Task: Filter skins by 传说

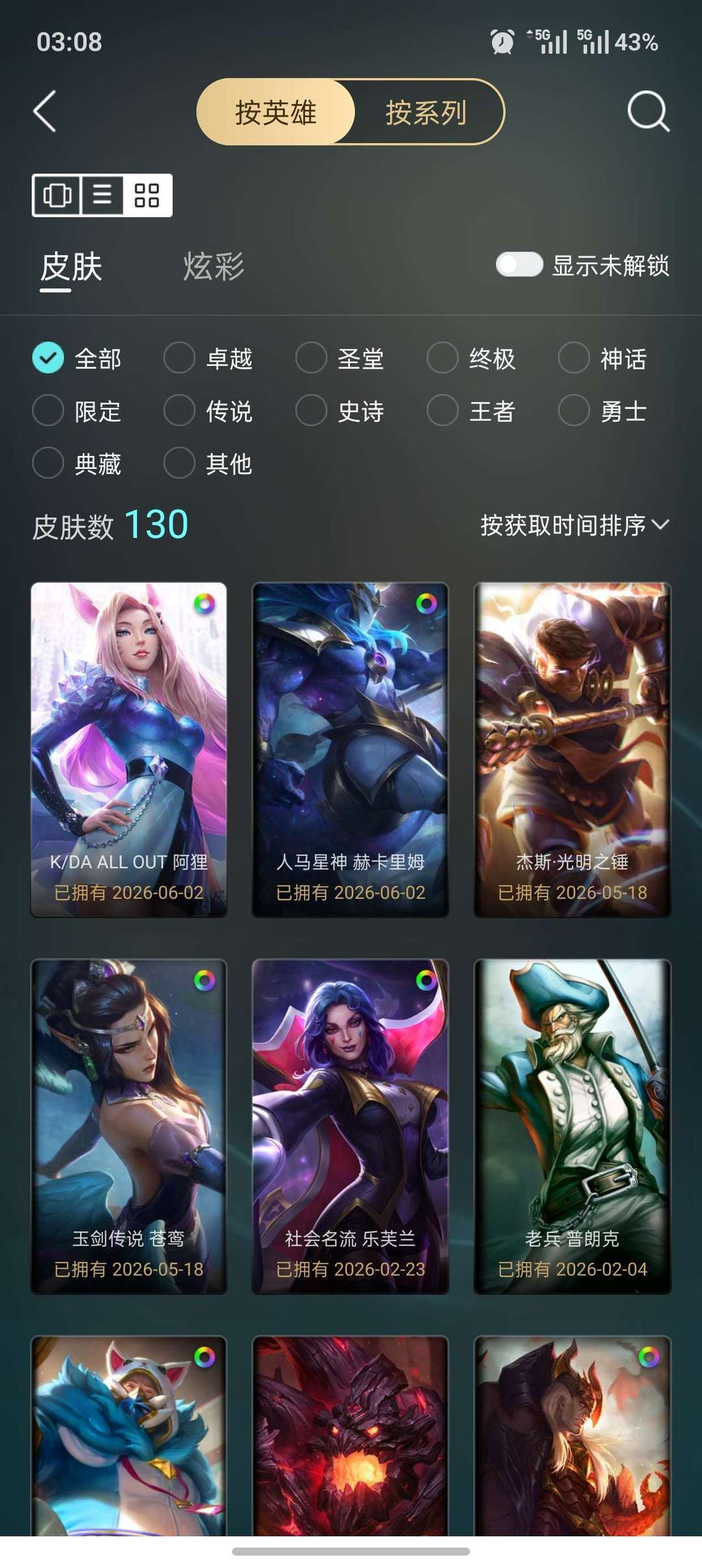Action: click(208, 411)
